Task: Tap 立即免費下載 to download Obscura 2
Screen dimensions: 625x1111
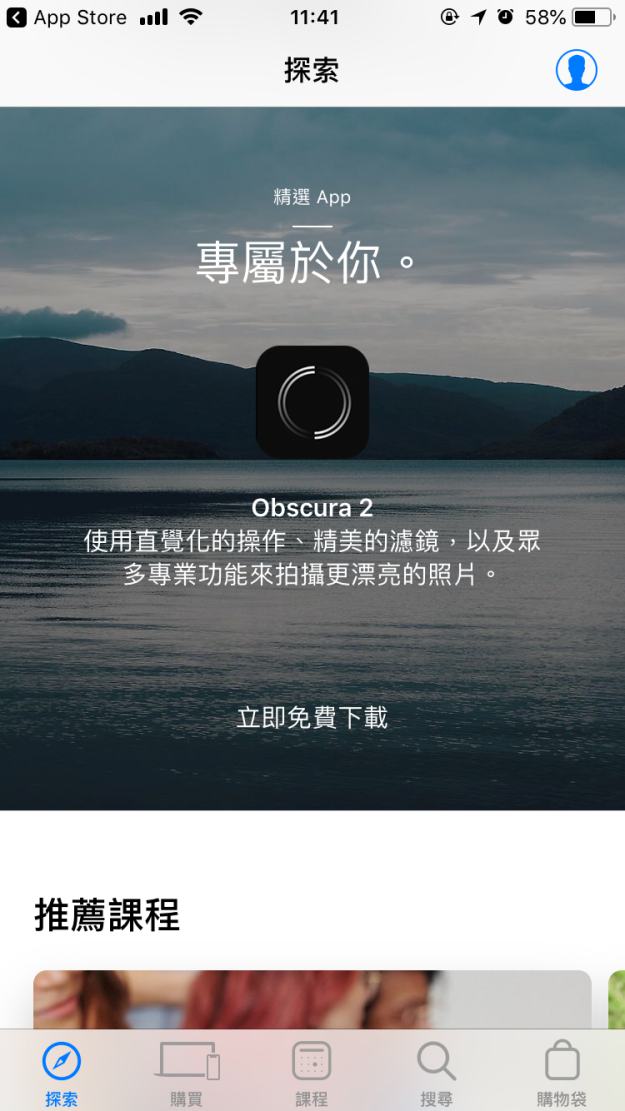Action: 312,717
